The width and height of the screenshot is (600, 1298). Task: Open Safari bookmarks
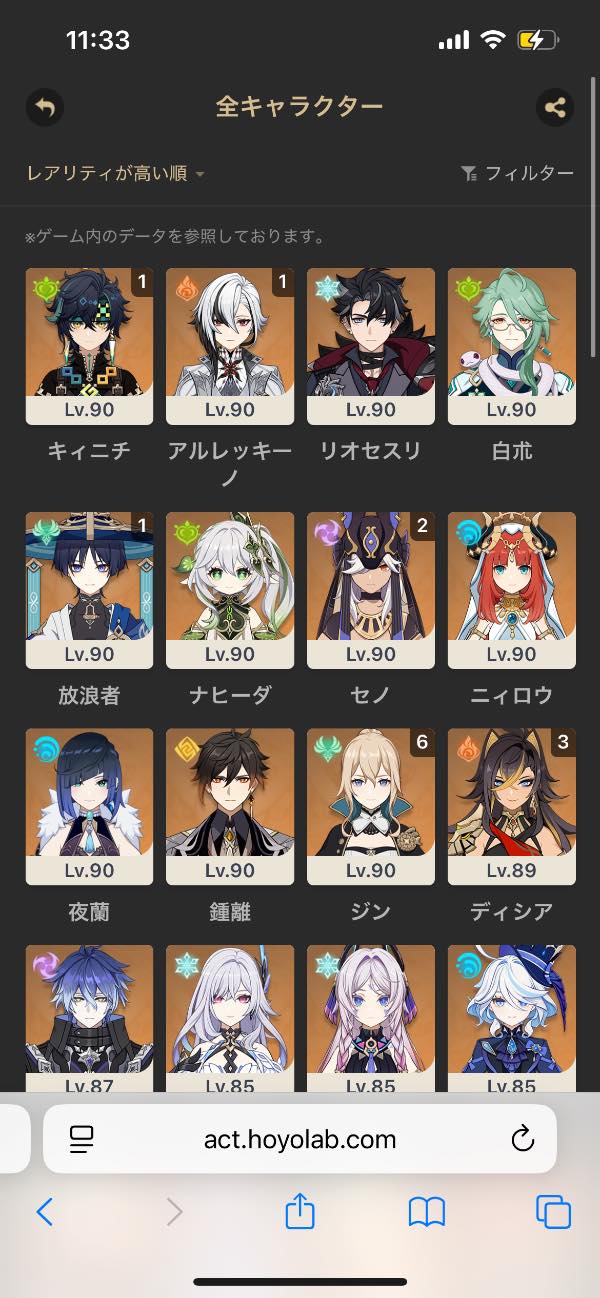[427, 1213]
